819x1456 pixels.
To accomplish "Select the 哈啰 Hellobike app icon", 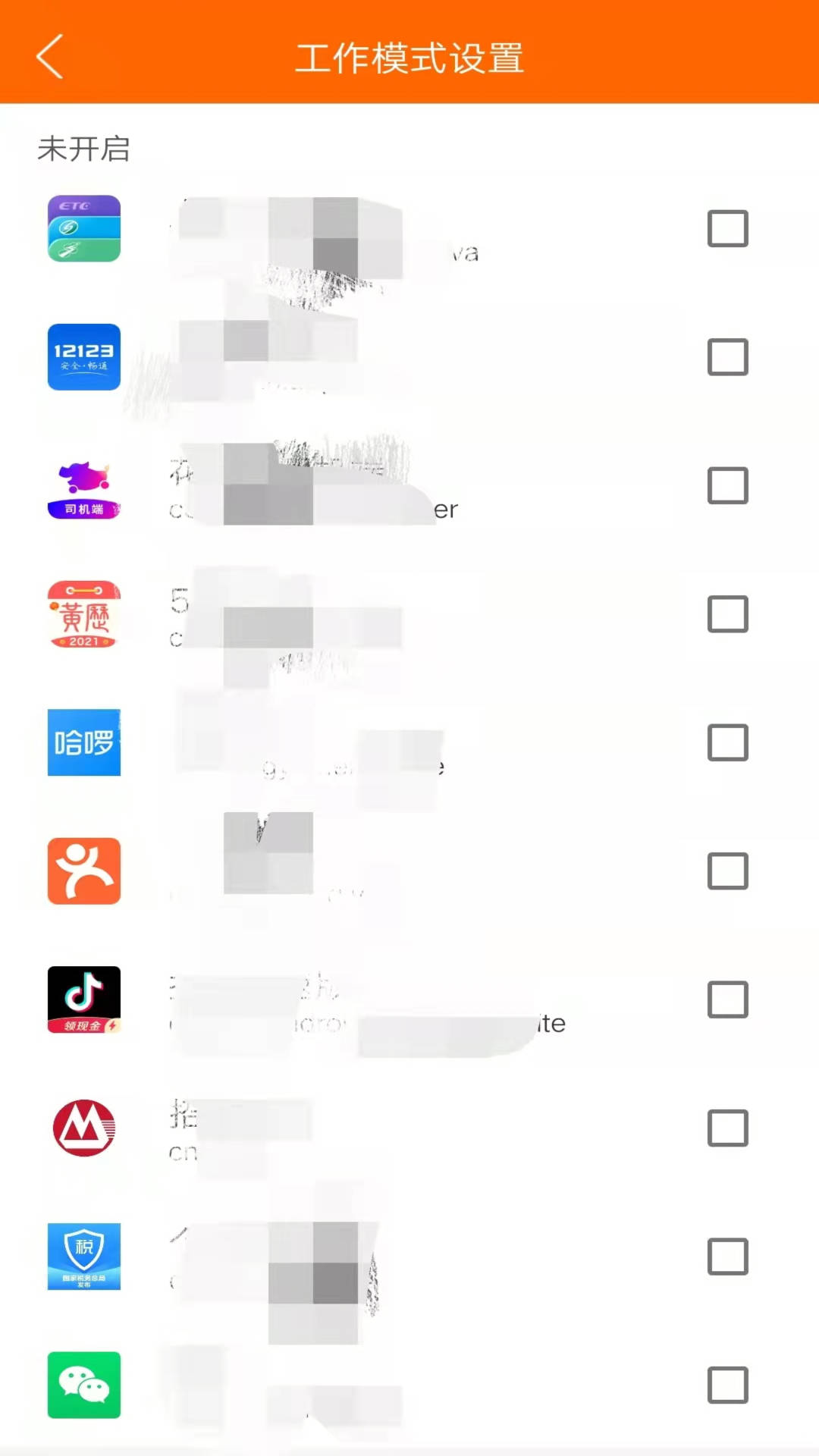I will click(x=83, y=743).
